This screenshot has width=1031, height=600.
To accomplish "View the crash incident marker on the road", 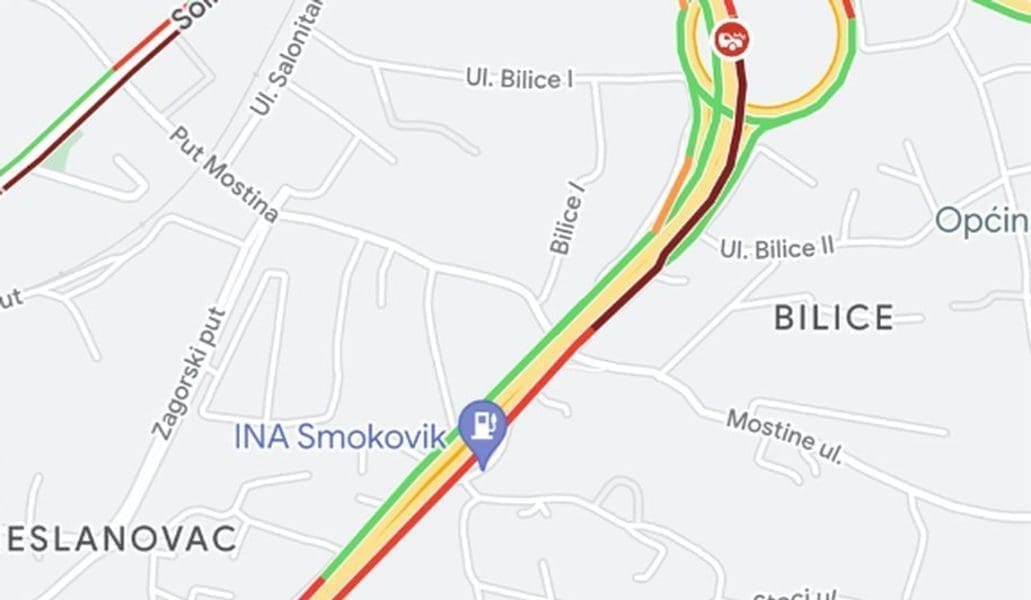I will point(732,40).
